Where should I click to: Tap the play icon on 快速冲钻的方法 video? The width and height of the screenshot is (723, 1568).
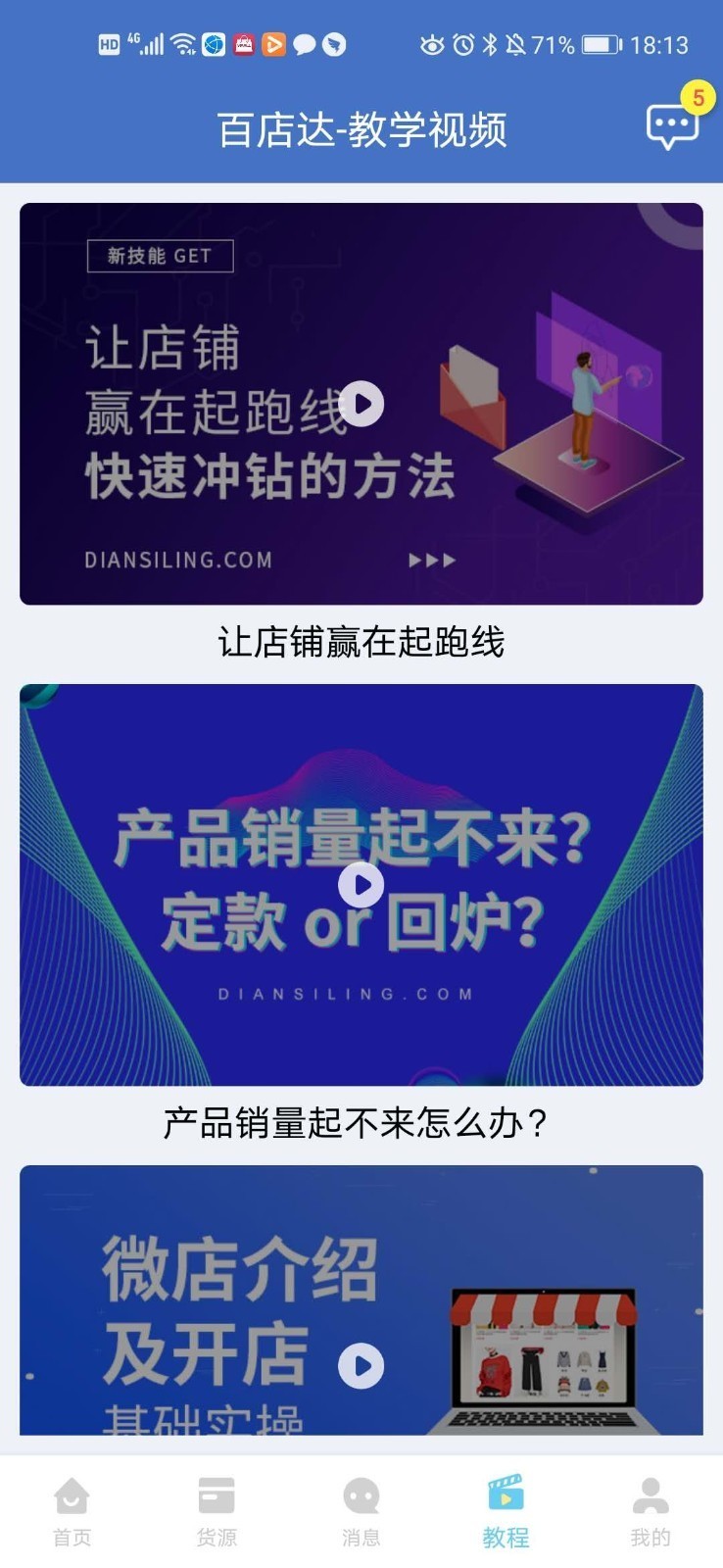click(x=361, y=402)
